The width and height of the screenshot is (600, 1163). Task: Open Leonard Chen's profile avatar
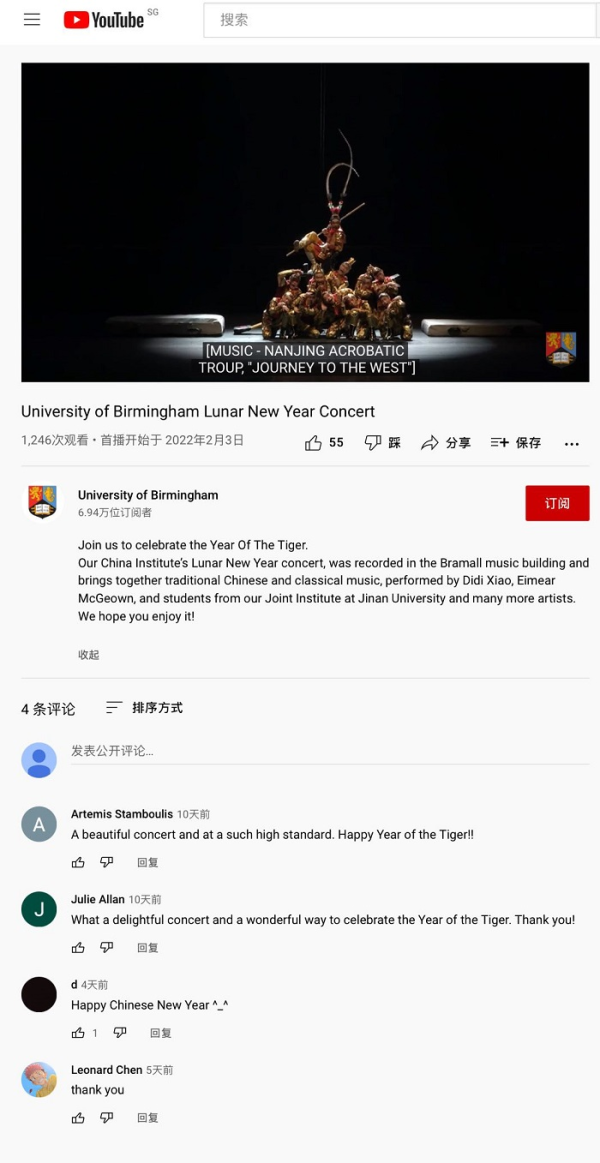[39, 1079]
